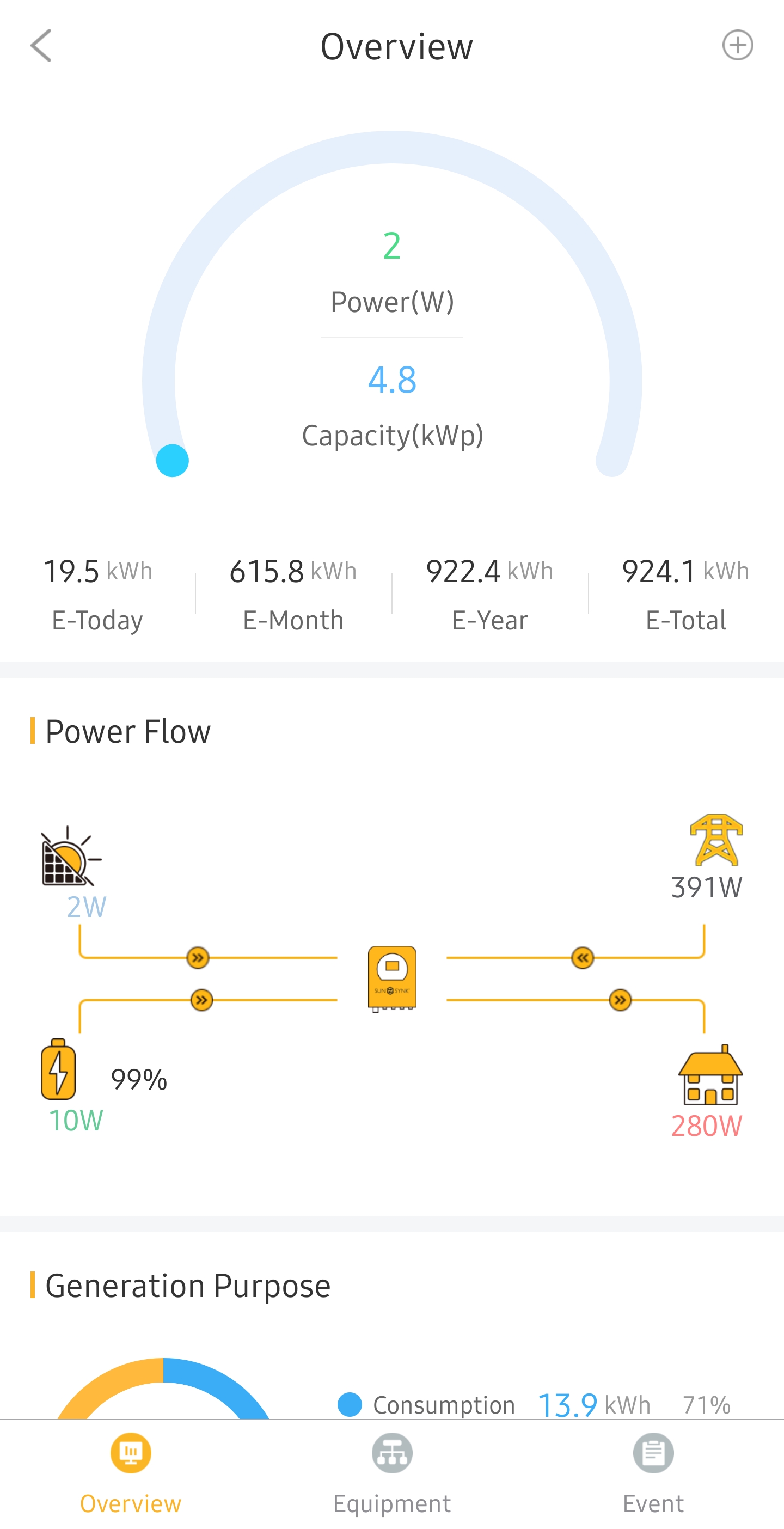
Task: Tap the 19.5 kWh E-Today statistic
Action: point(97,594)
